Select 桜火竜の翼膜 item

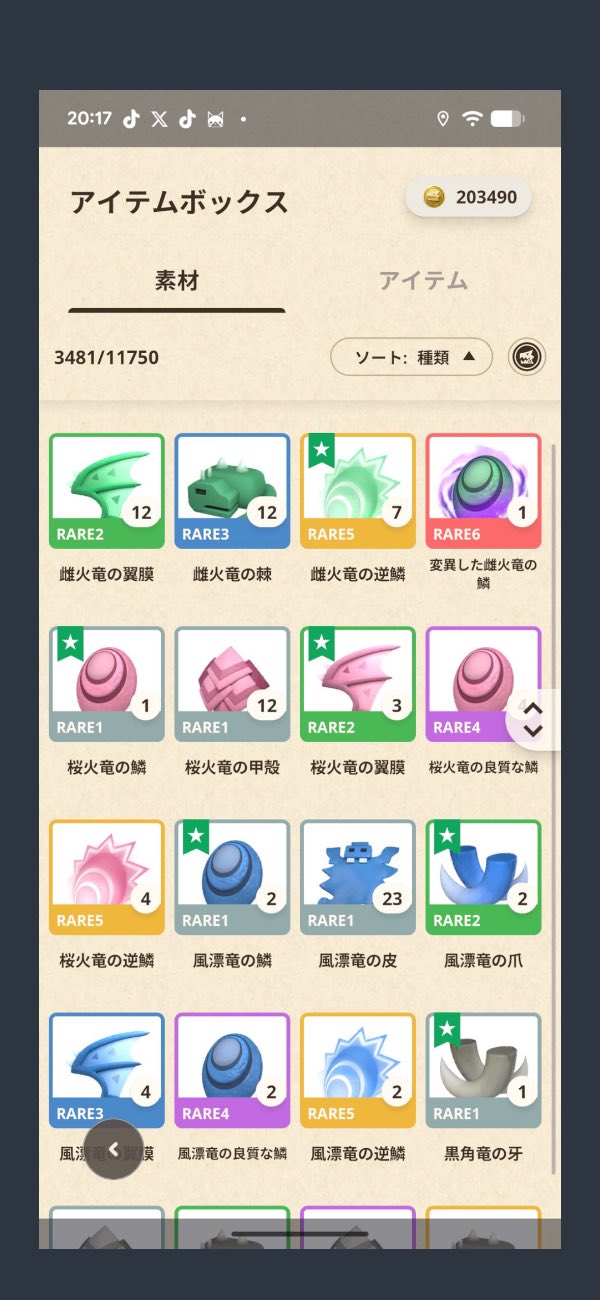click(x=357, y=684)
